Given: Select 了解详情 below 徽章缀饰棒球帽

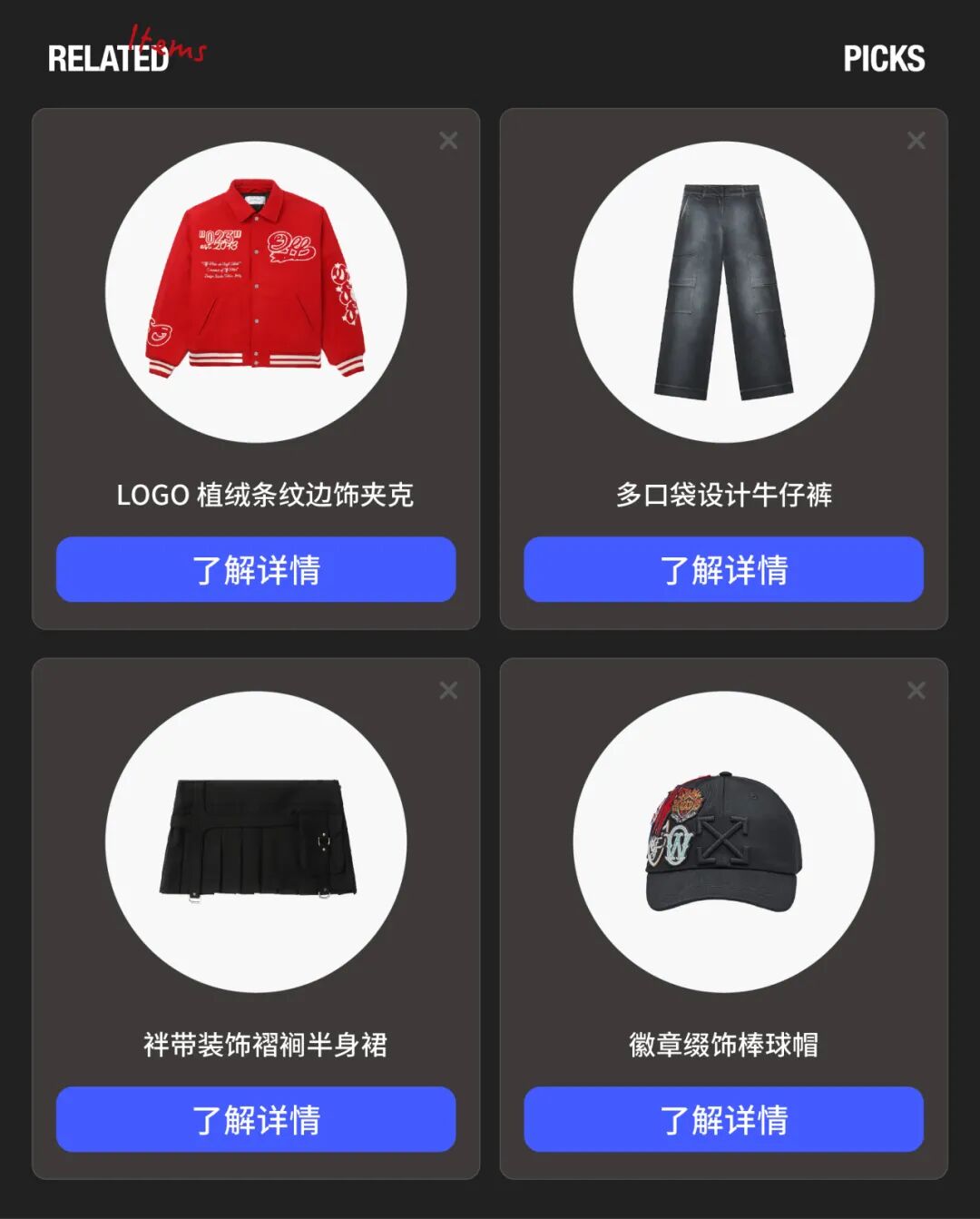Looking at the screenshot, I should (723, 1119).
